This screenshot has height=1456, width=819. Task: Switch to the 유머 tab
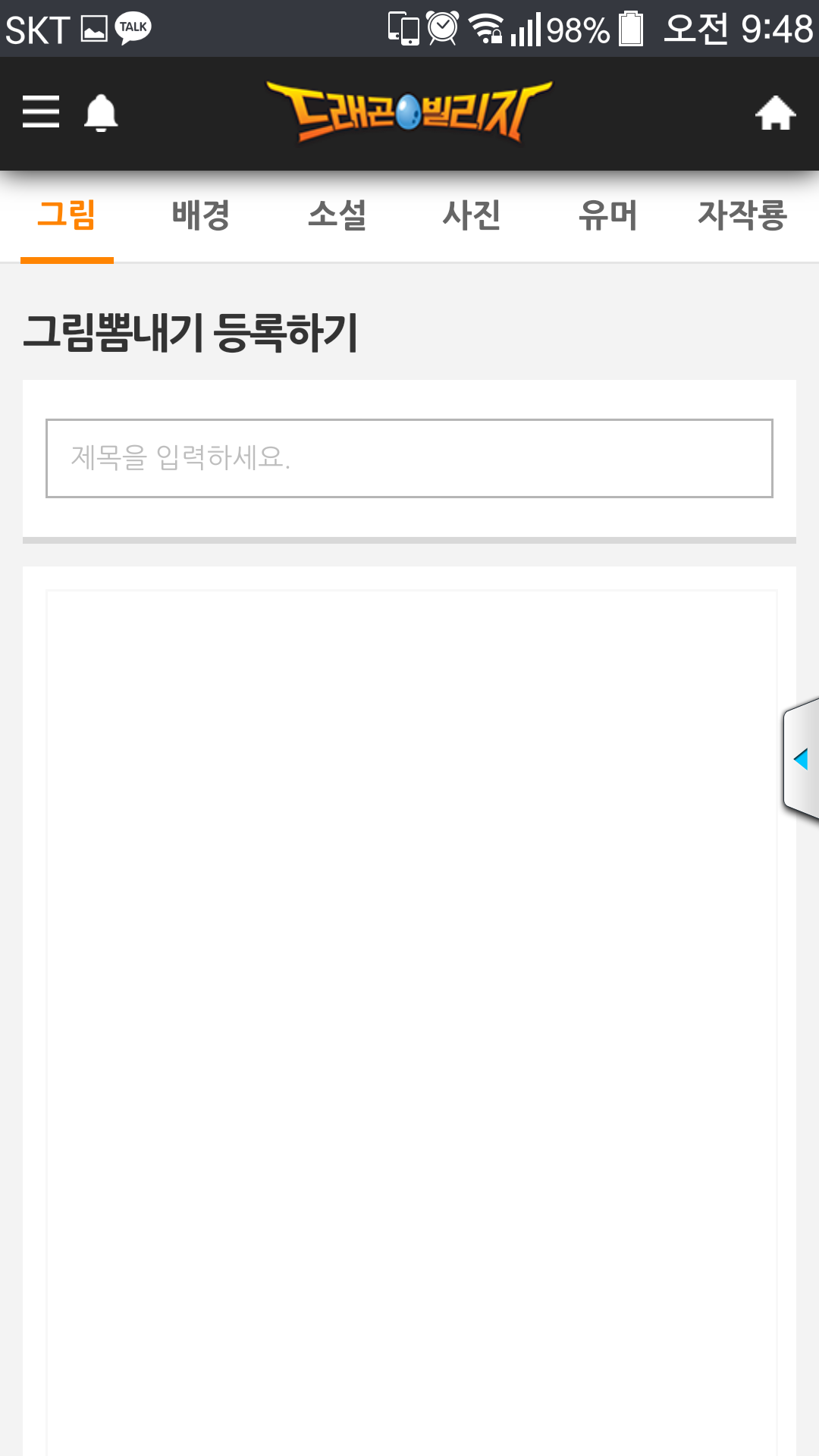[x=607, y=215]
